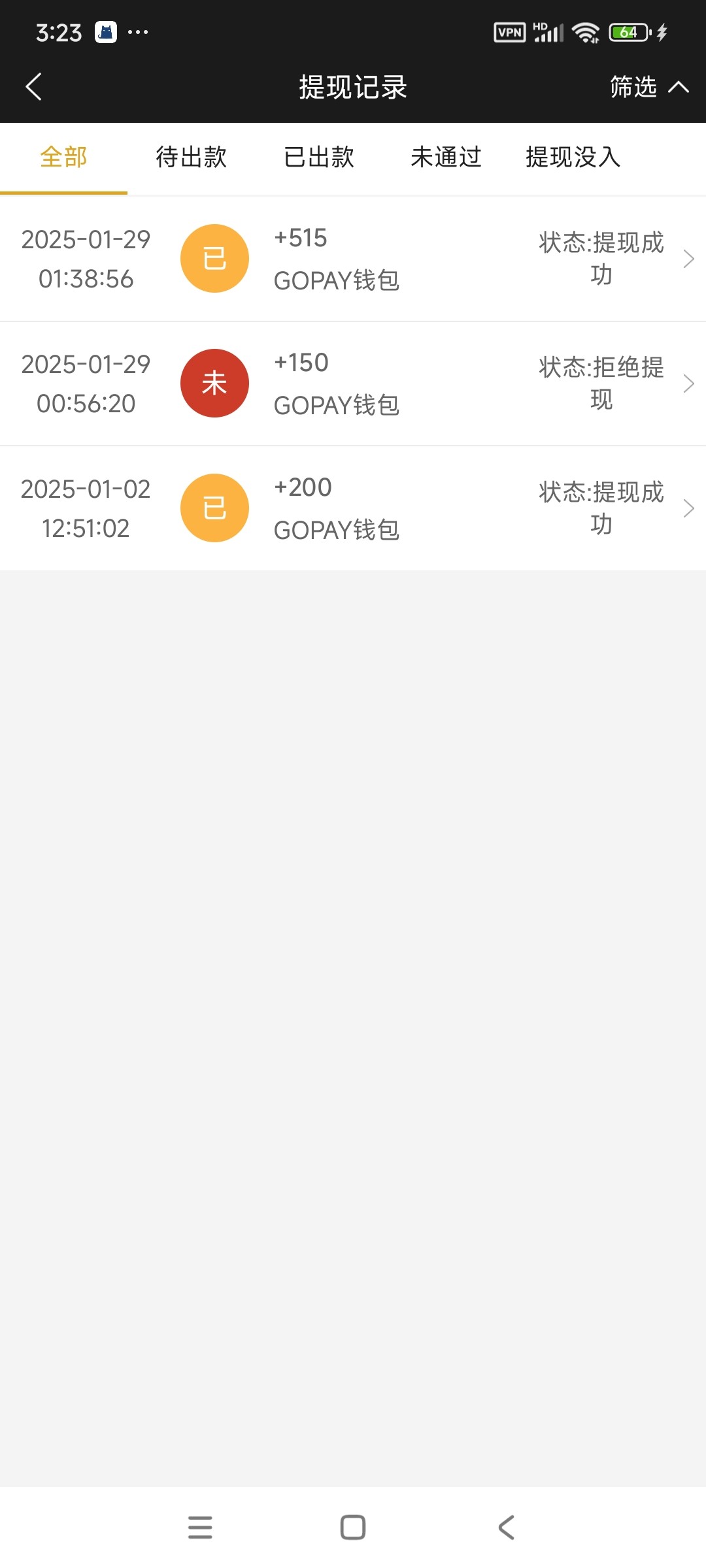Switch to the 待出款 tab
The height and width of the screenshot is (1568, 706).
191,157
